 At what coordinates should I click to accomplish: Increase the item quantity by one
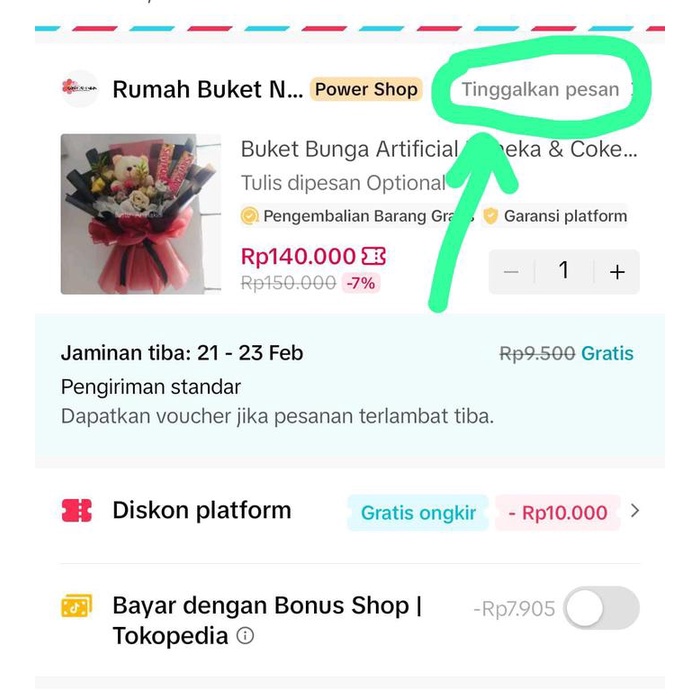[617, 271]
